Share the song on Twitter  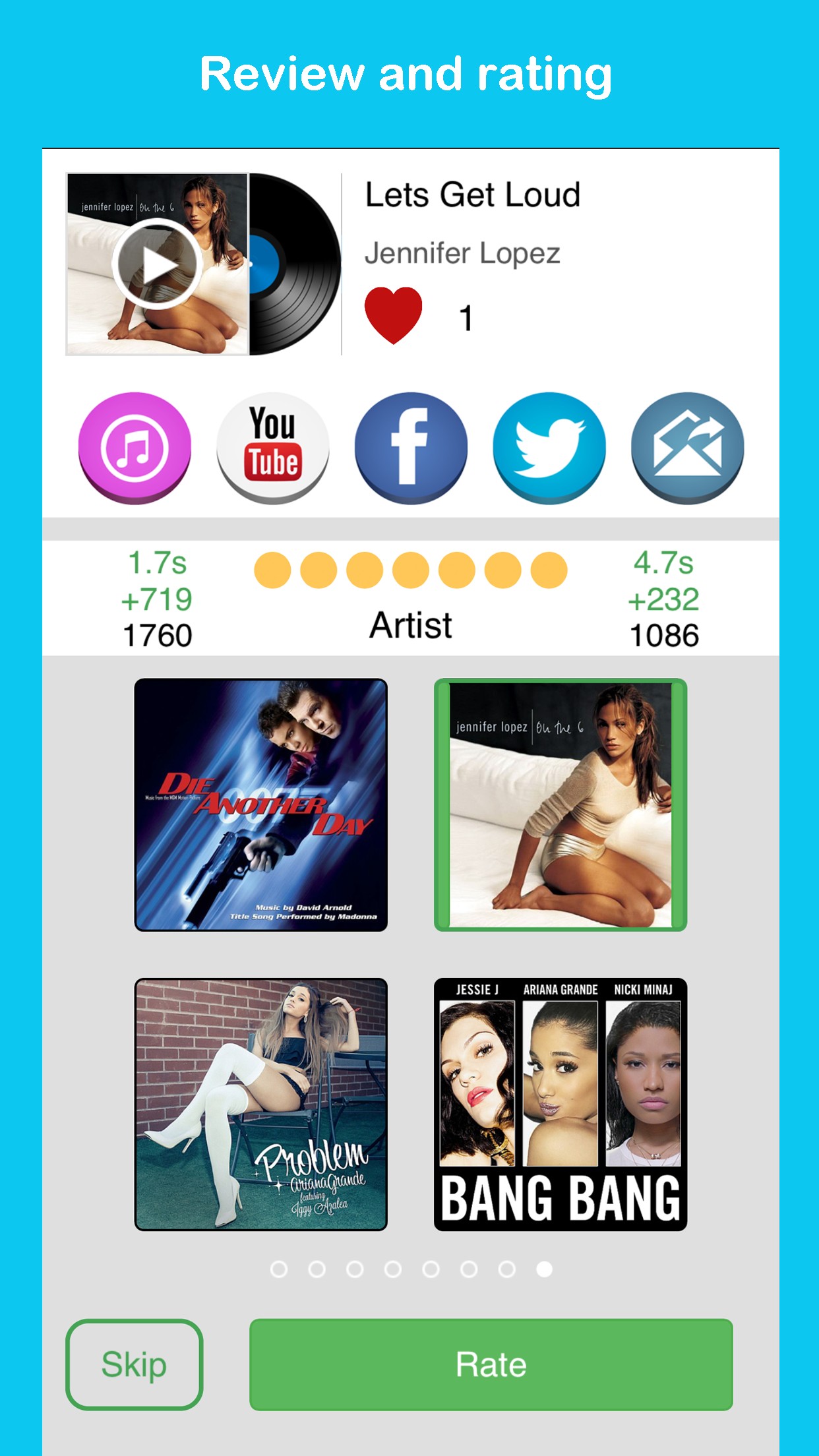coord(549,448)
